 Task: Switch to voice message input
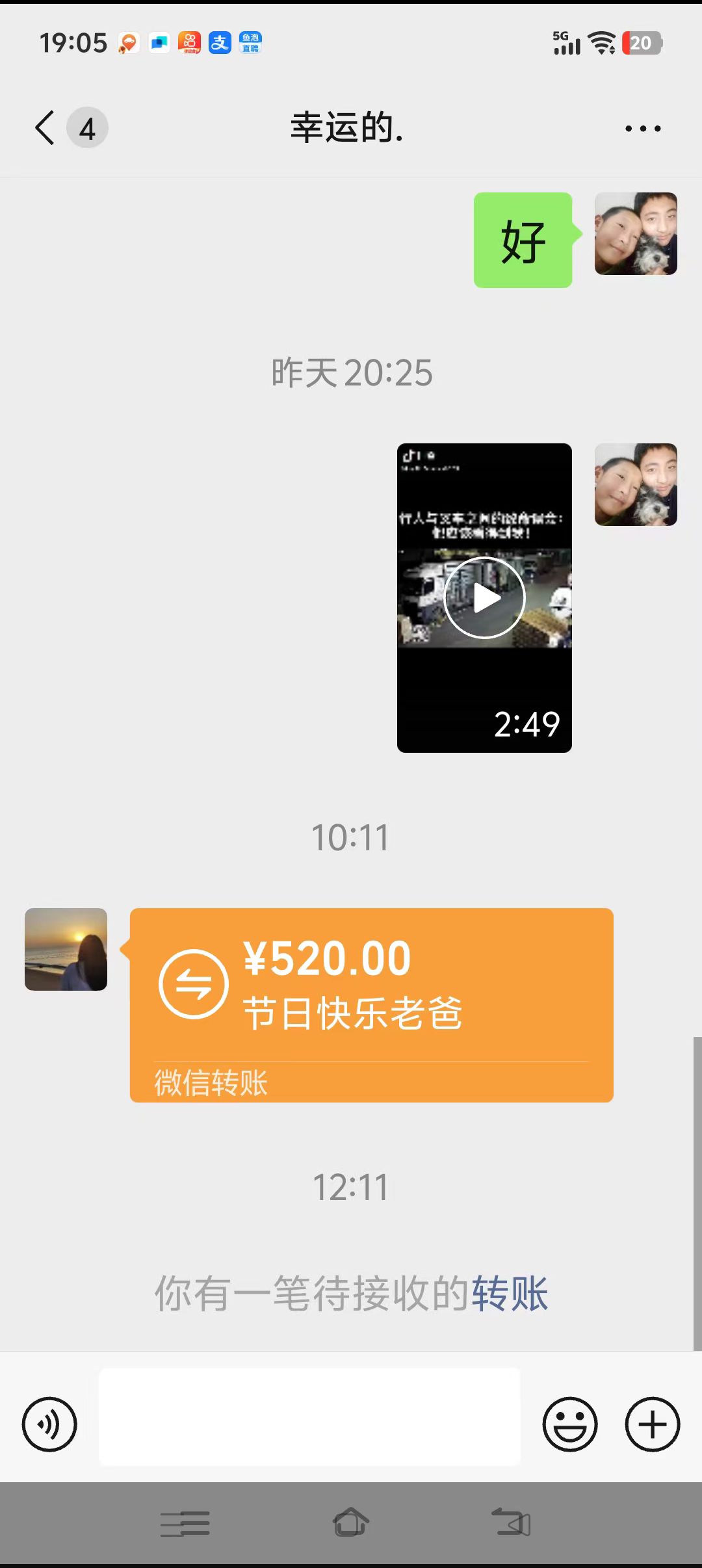click(49, 1424)
